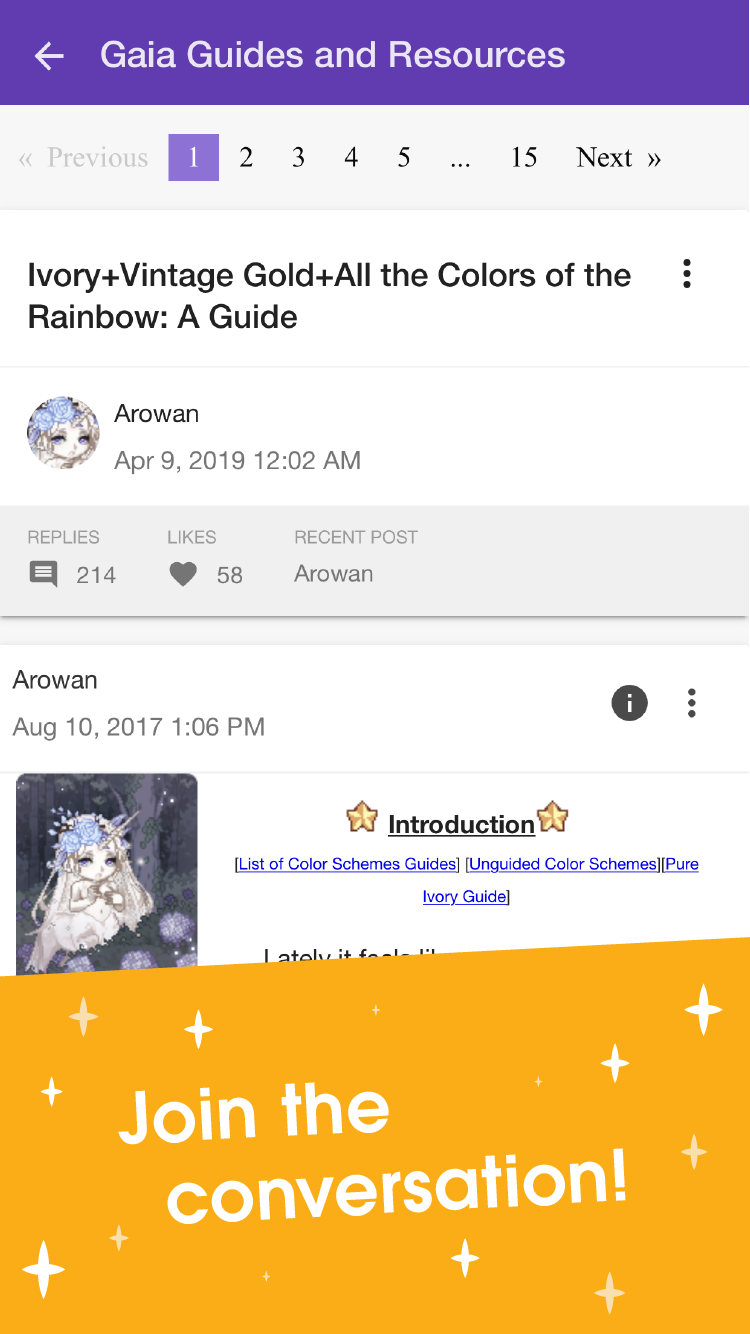Open overflow menu on Arowan's Aug 10 post
The height and width of the screenshot is (1334, 750).
pyautogui.click(x=691, y=703)
